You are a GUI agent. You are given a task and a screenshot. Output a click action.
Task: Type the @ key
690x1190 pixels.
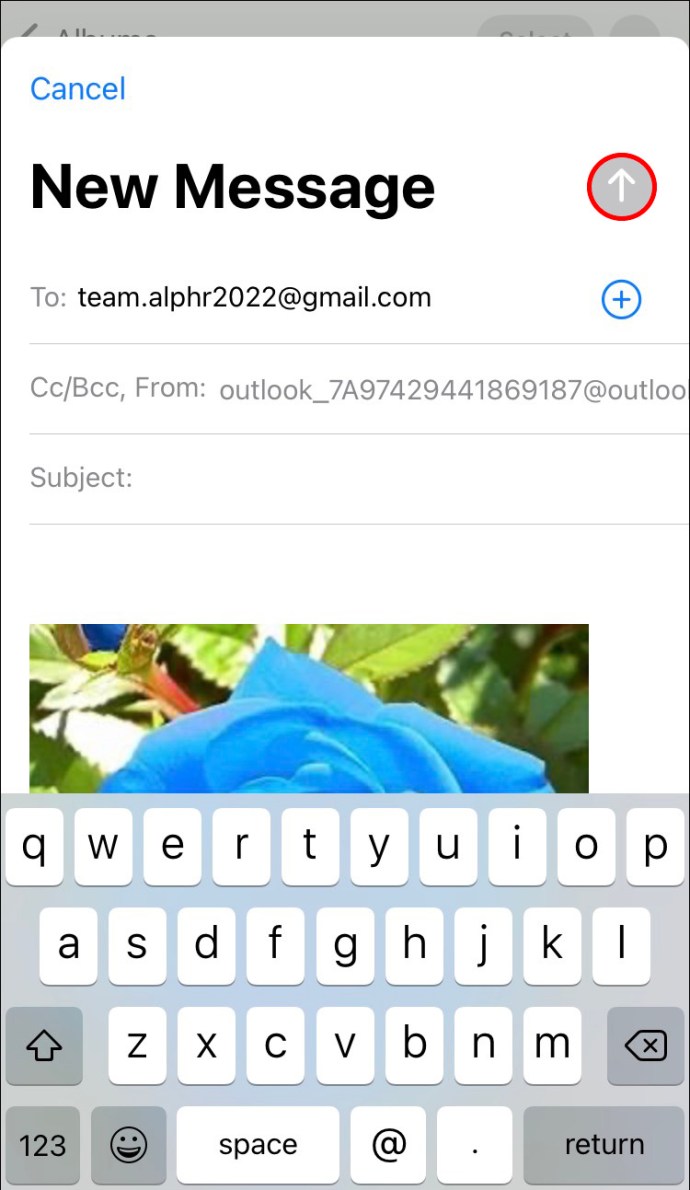[x=389, y=1145]
